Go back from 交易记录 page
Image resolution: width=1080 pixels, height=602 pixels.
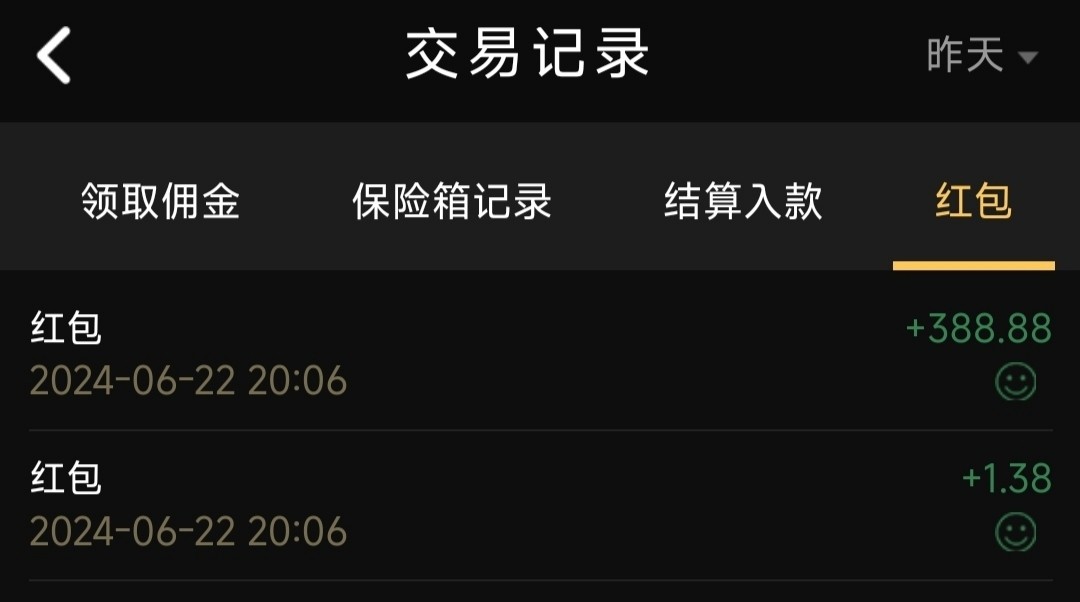[54, 55]
